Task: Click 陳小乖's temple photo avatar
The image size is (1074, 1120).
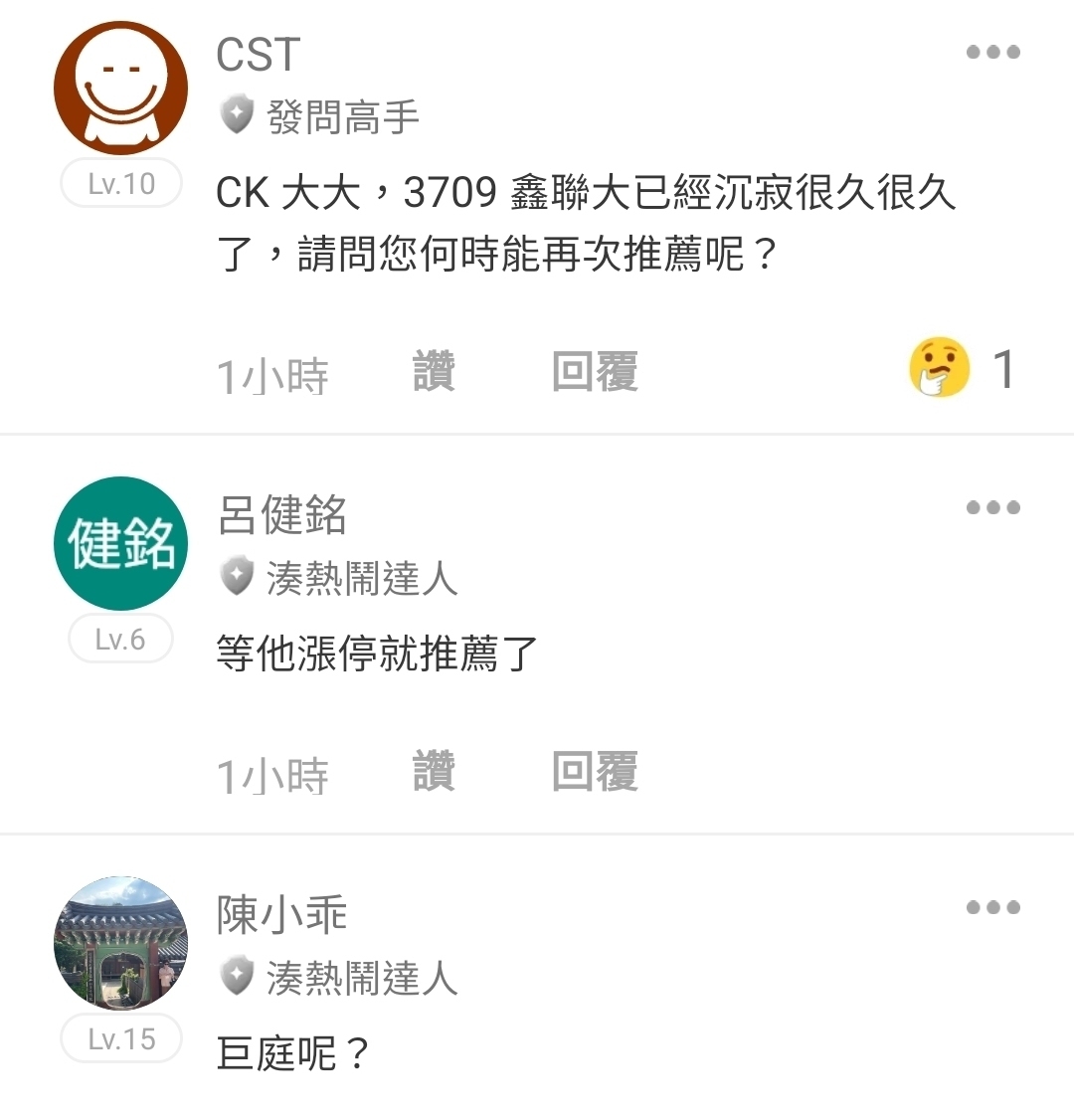Action: pyautogui.click(x=120, y=943)
